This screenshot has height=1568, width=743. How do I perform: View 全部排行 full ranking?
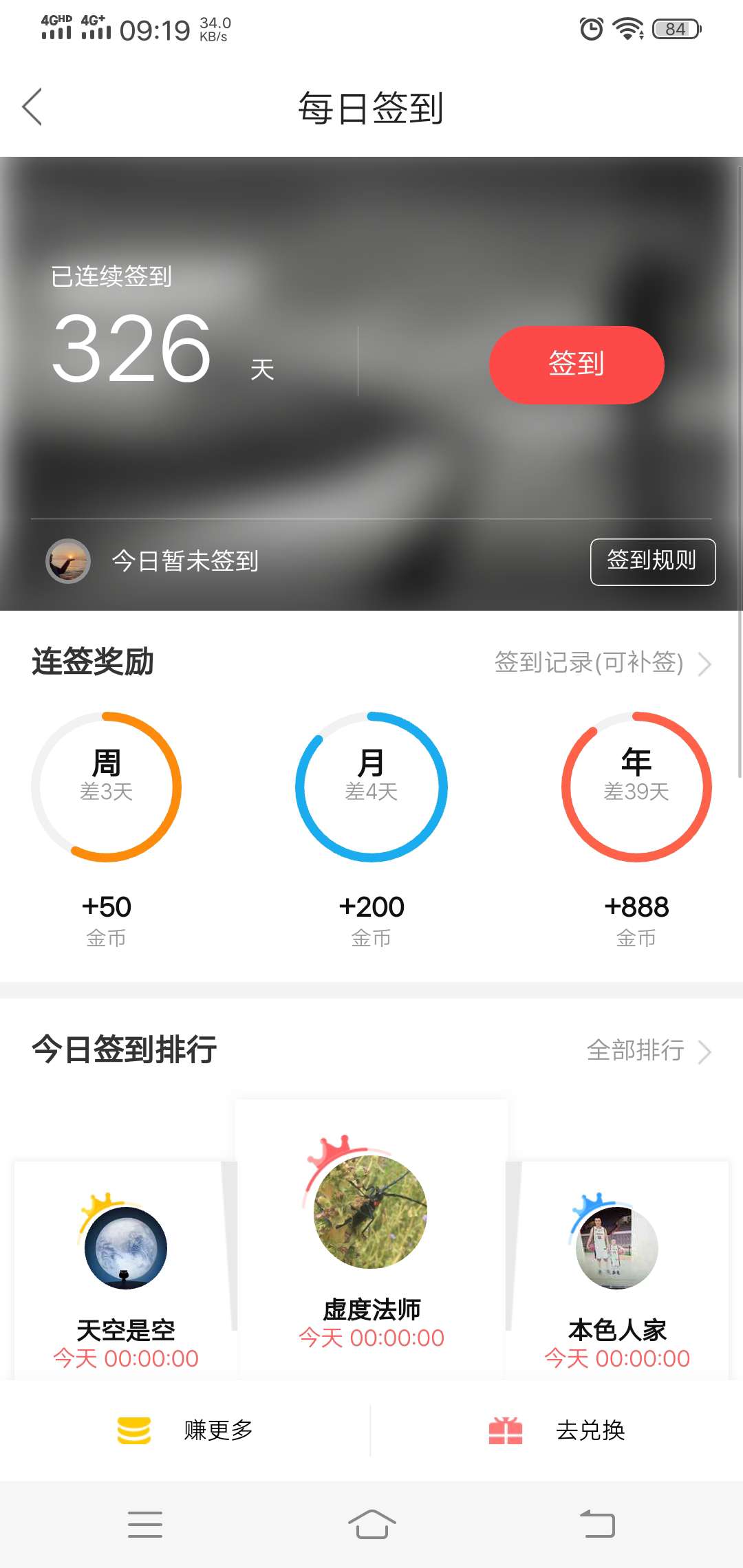[x=649, y=1051]
